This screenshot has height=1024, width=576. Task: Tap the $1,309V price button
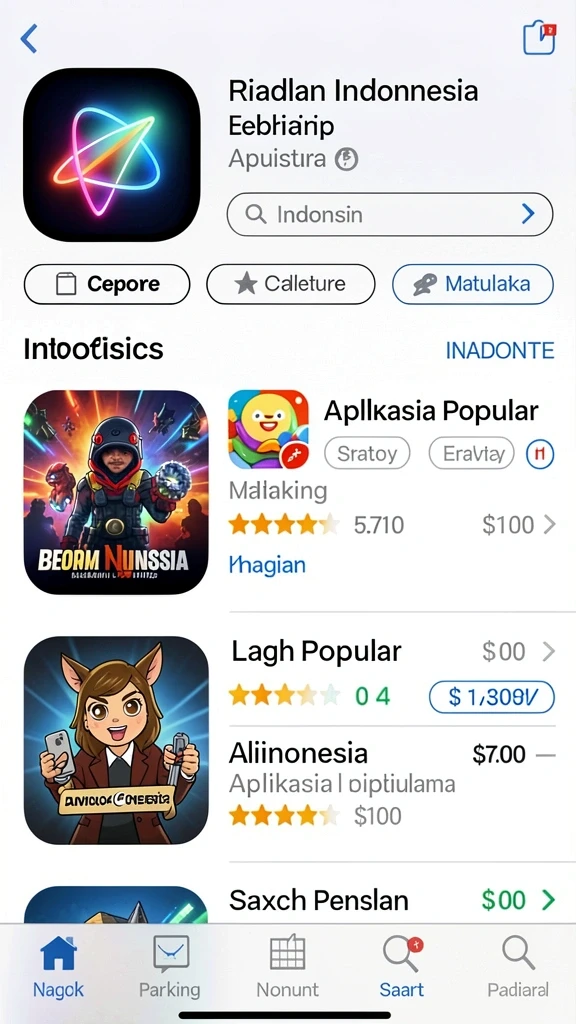(x=492, y=697)
